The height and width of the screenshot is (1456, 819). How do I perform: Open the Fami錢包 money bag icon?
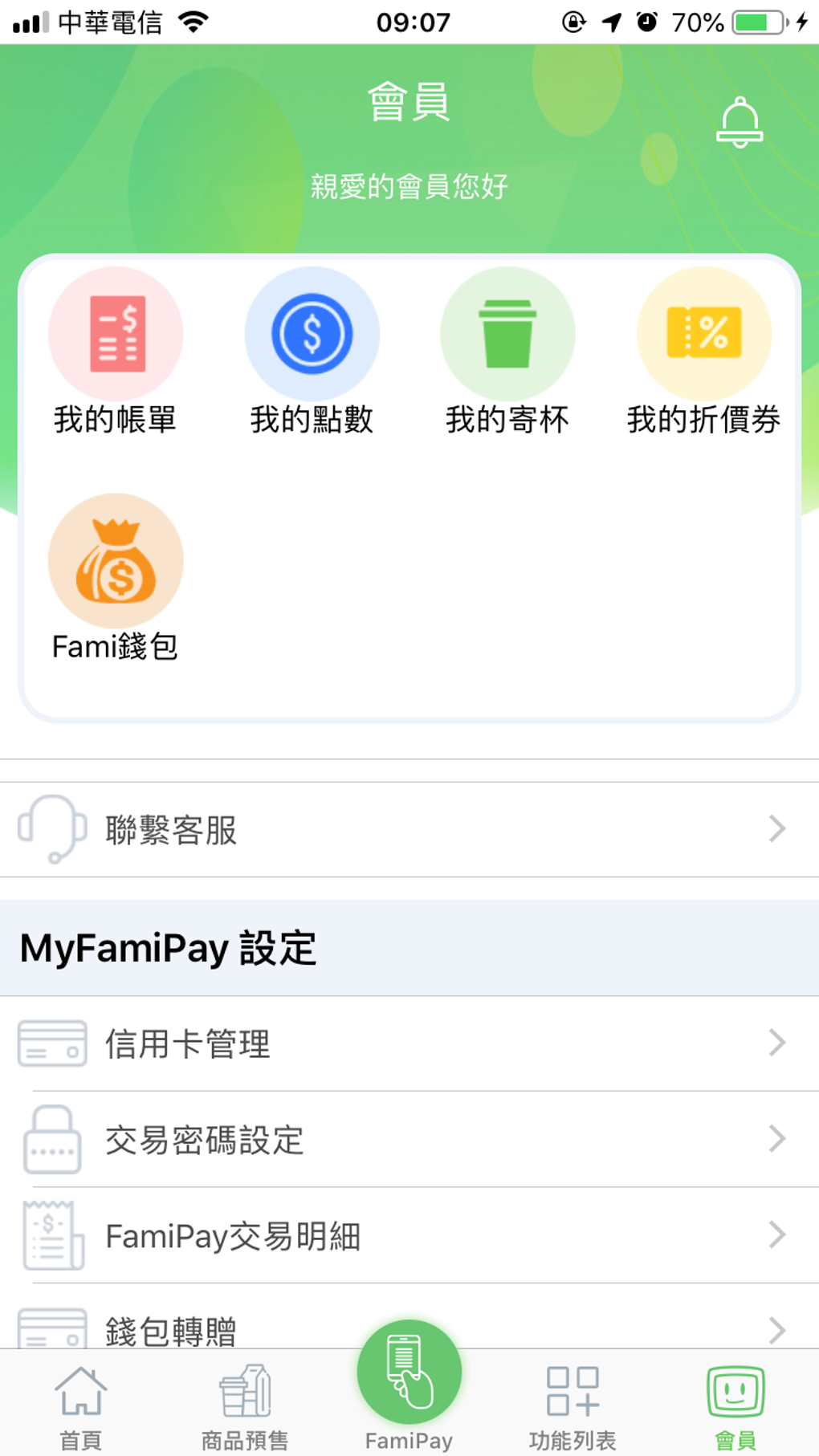coord(116,560)
